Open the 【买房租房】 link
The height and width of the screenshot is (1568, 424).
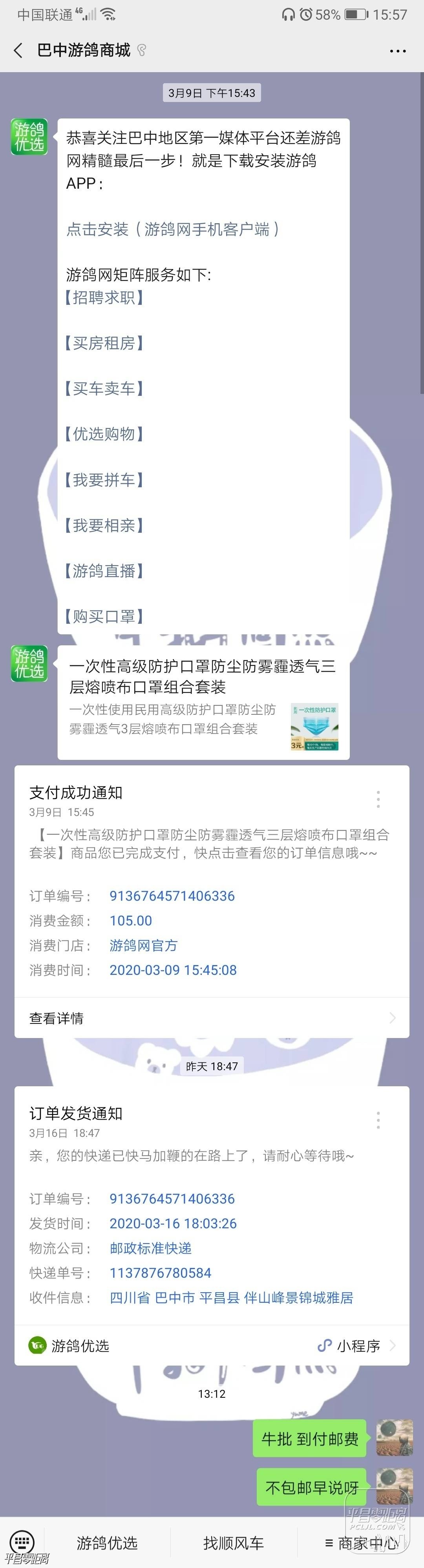tap(104, 343)
